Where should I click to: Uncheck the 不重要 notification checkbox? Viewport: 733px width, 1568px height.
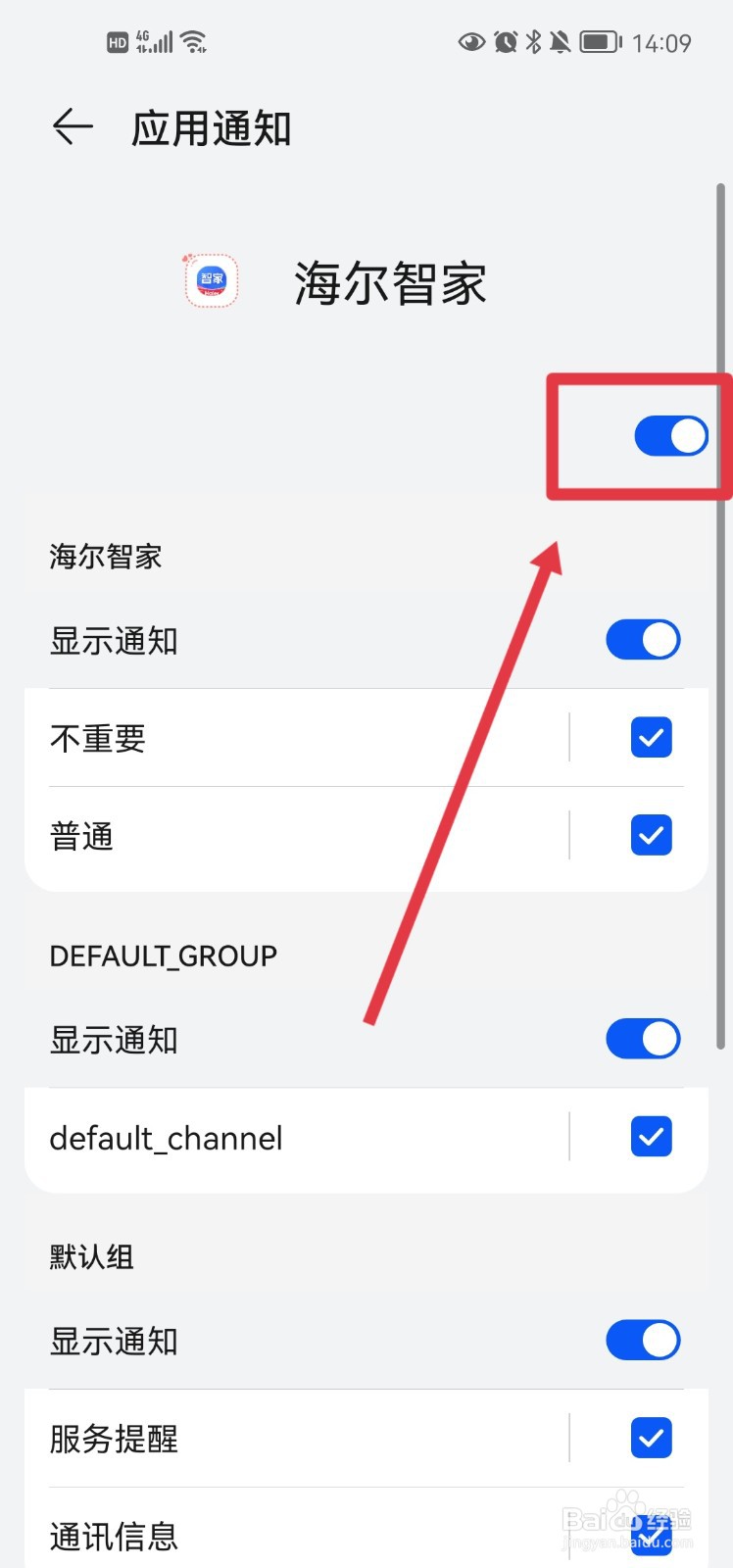pyautogui.click(x=652, y=737)
